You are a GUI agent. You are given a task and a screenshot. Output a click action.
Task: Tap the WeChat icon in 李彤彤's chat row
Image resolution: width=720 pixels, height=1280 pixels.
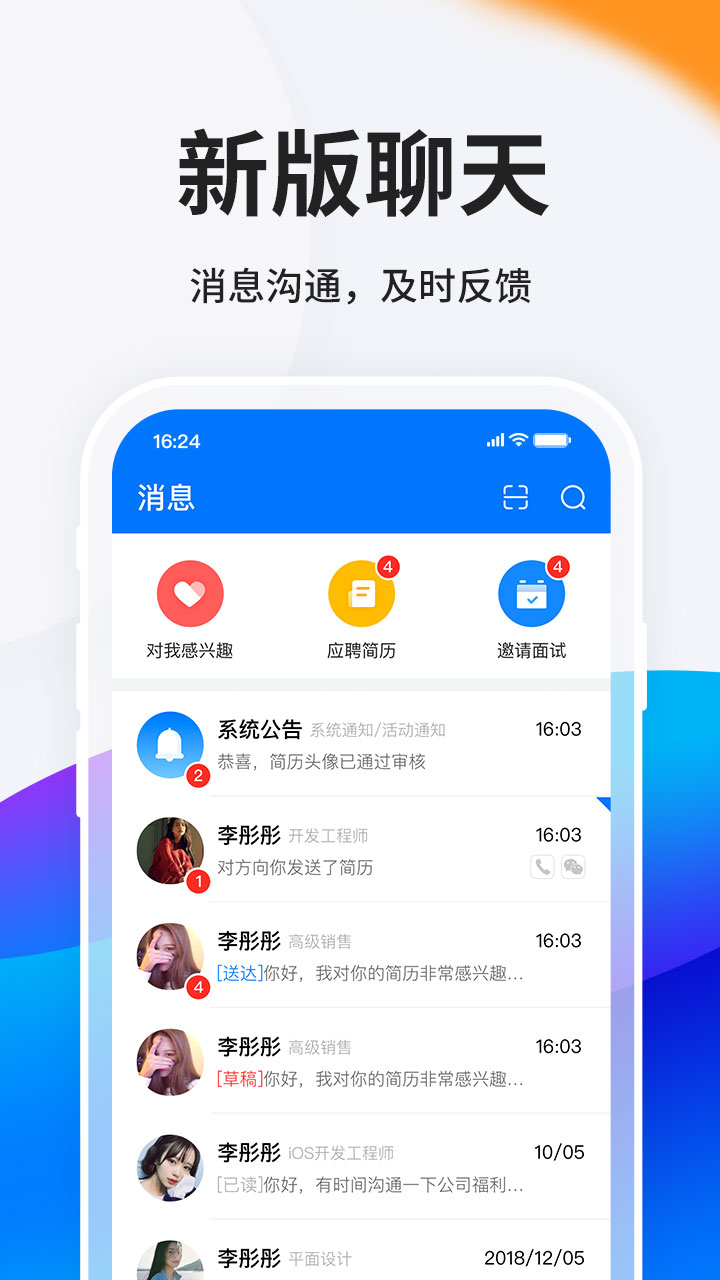tap(573, 868)
